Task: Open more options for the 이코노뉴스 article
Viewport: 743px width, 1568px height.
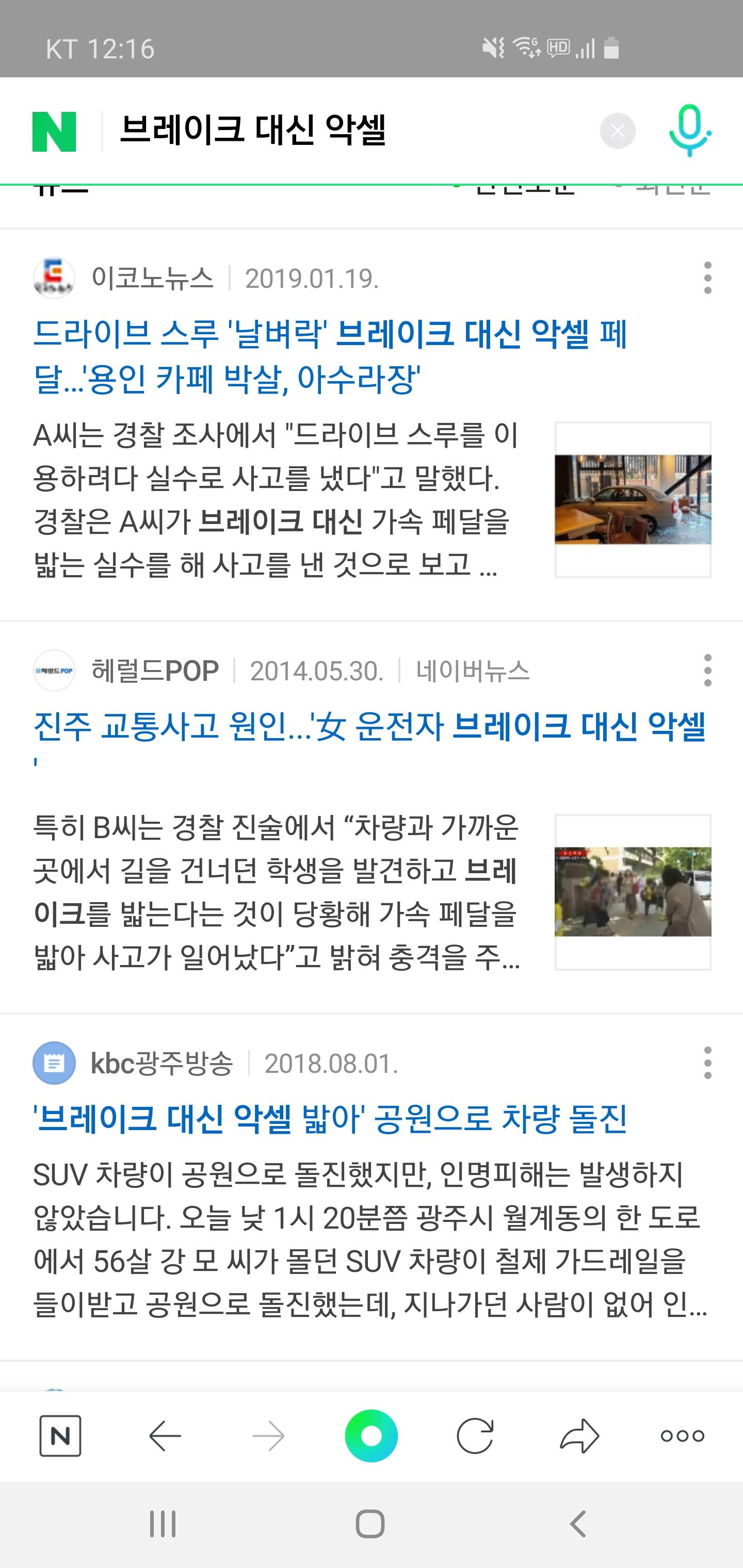Action: (707, 278)
